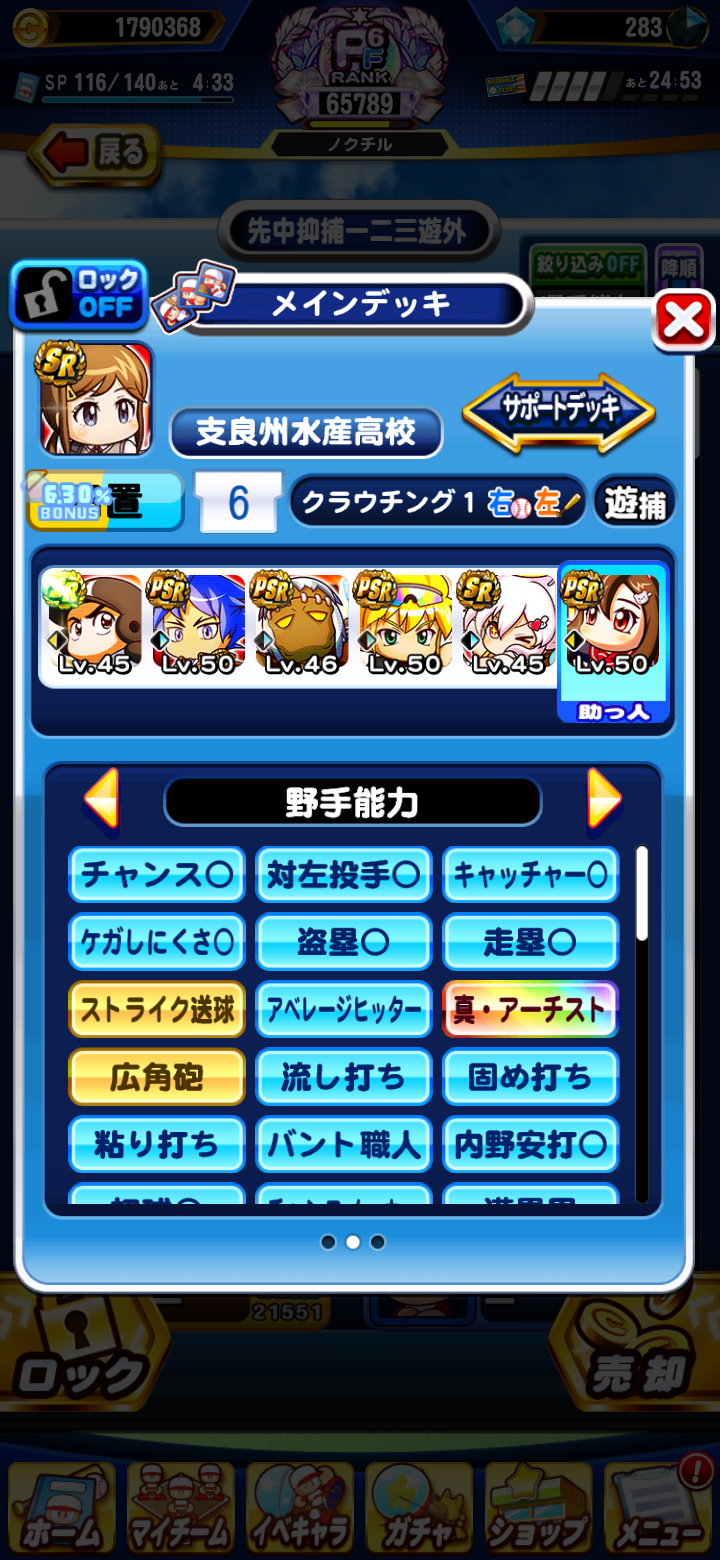Tap the アベレージヒッター ability

point(344,1009)
